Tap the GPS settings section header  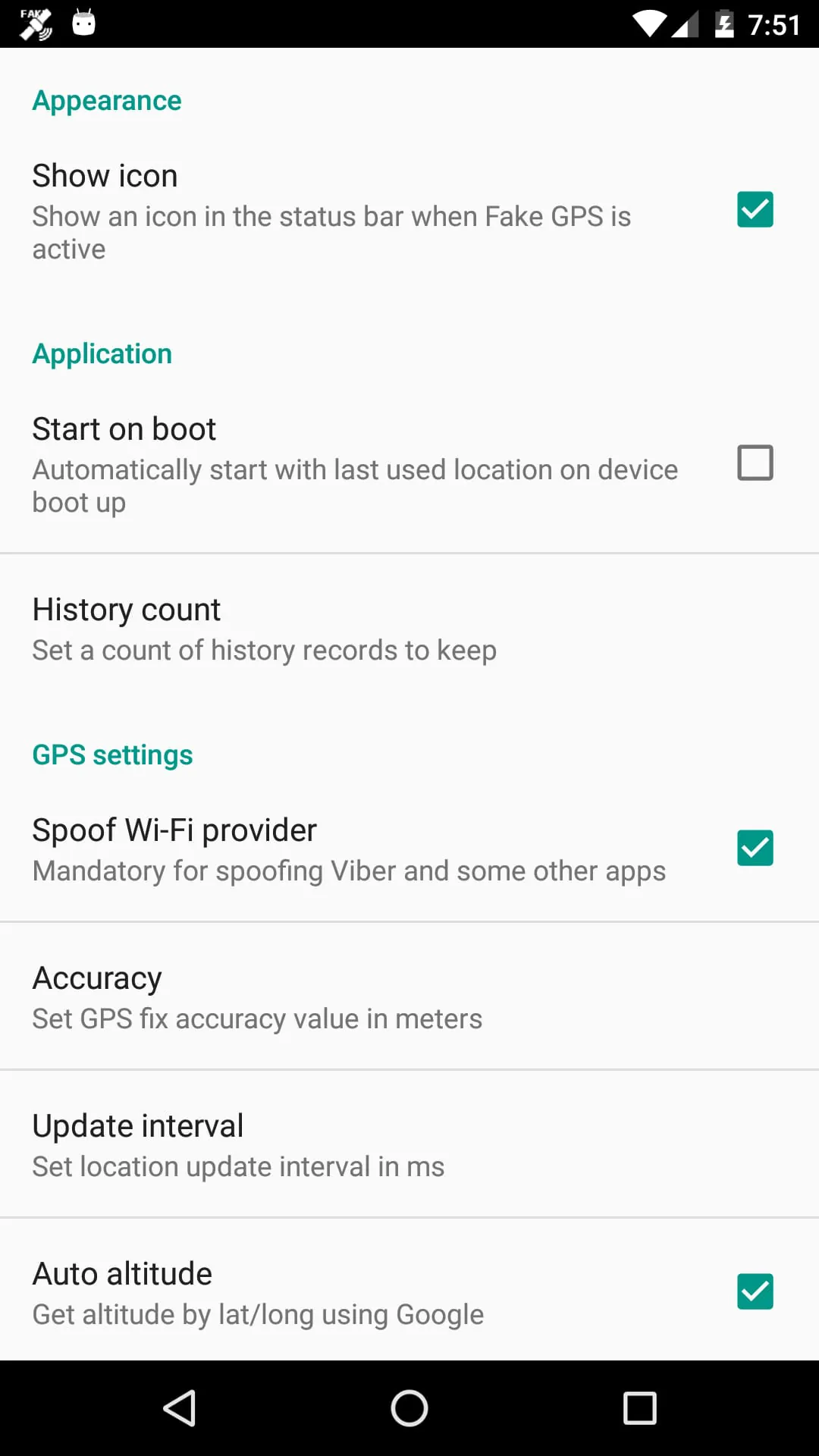pos(112,754)
